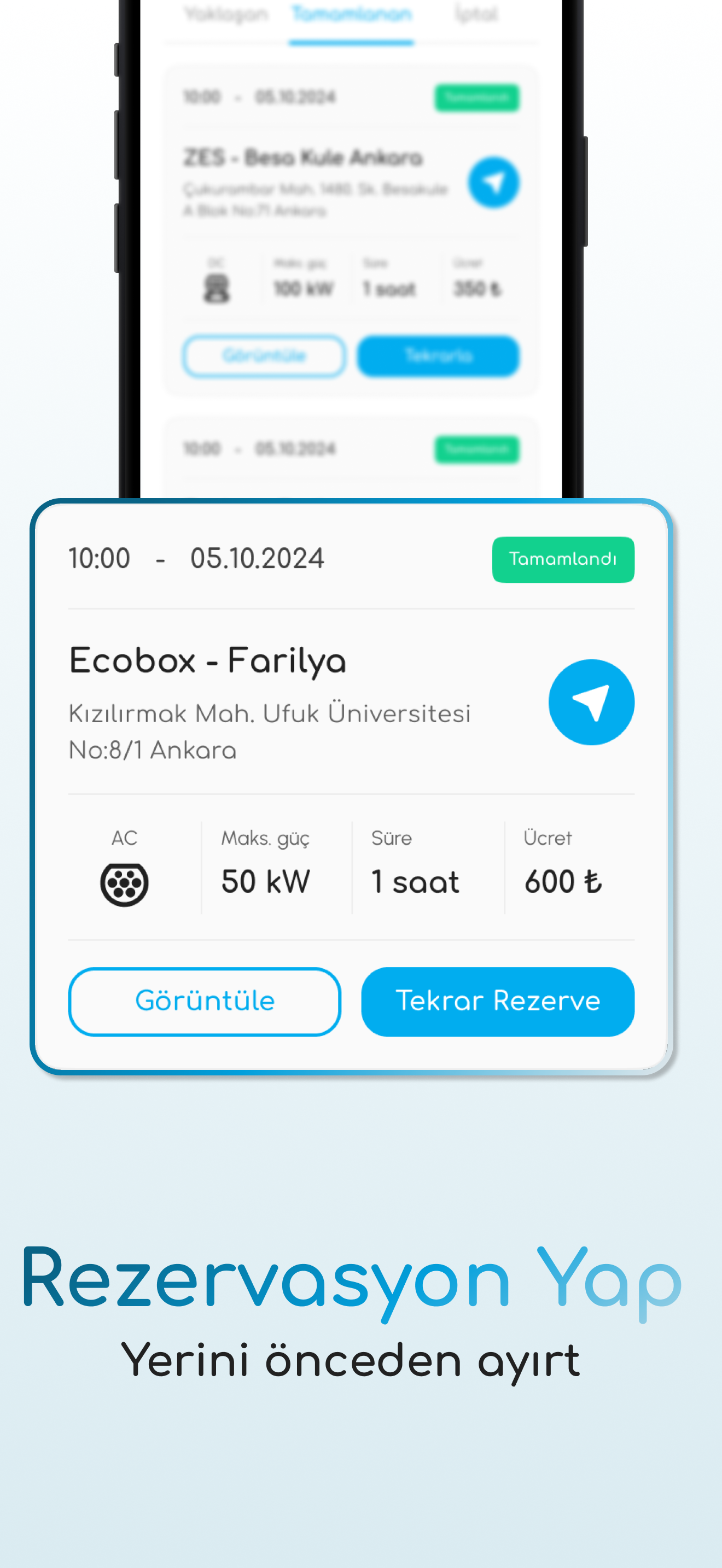Tap Görüntüle on the Ecobox - Farilya reservation

pyautogui.click(x=204, y=1001)
